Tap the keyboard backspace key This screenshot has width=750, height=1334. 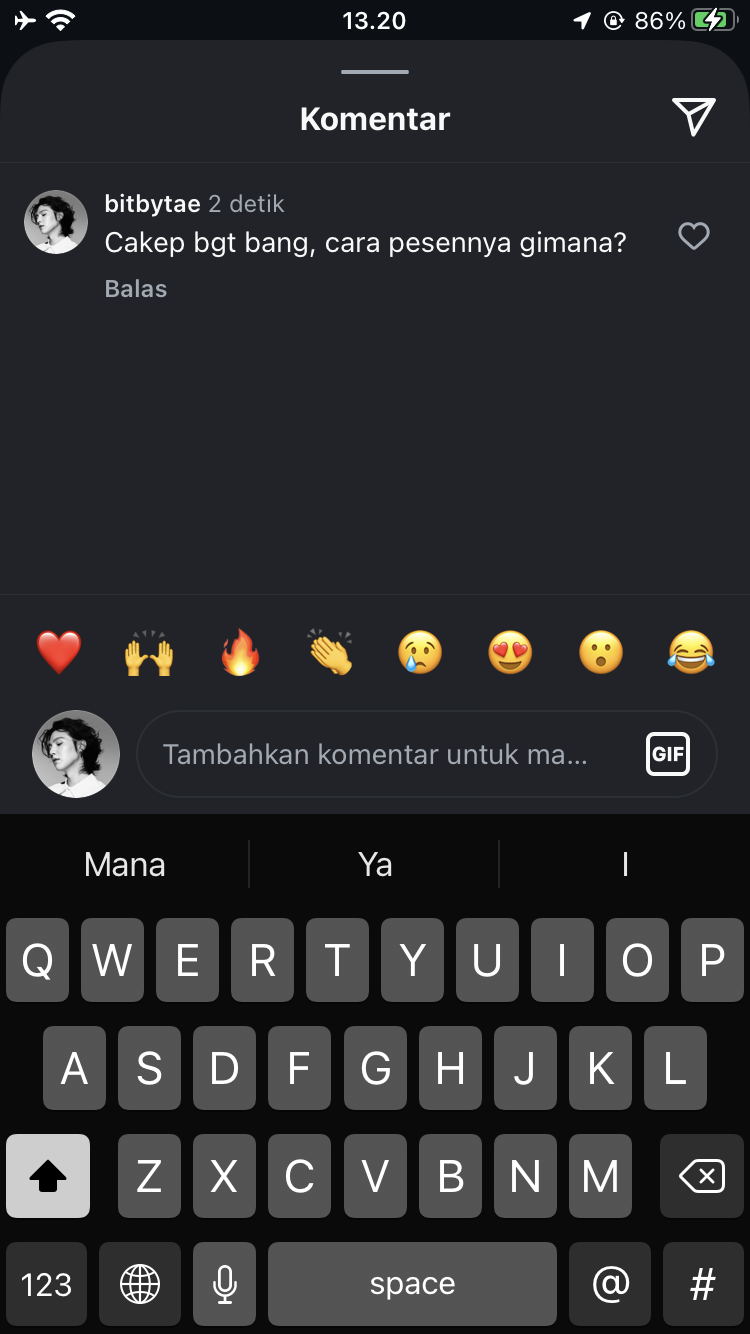pos(702,1177)
